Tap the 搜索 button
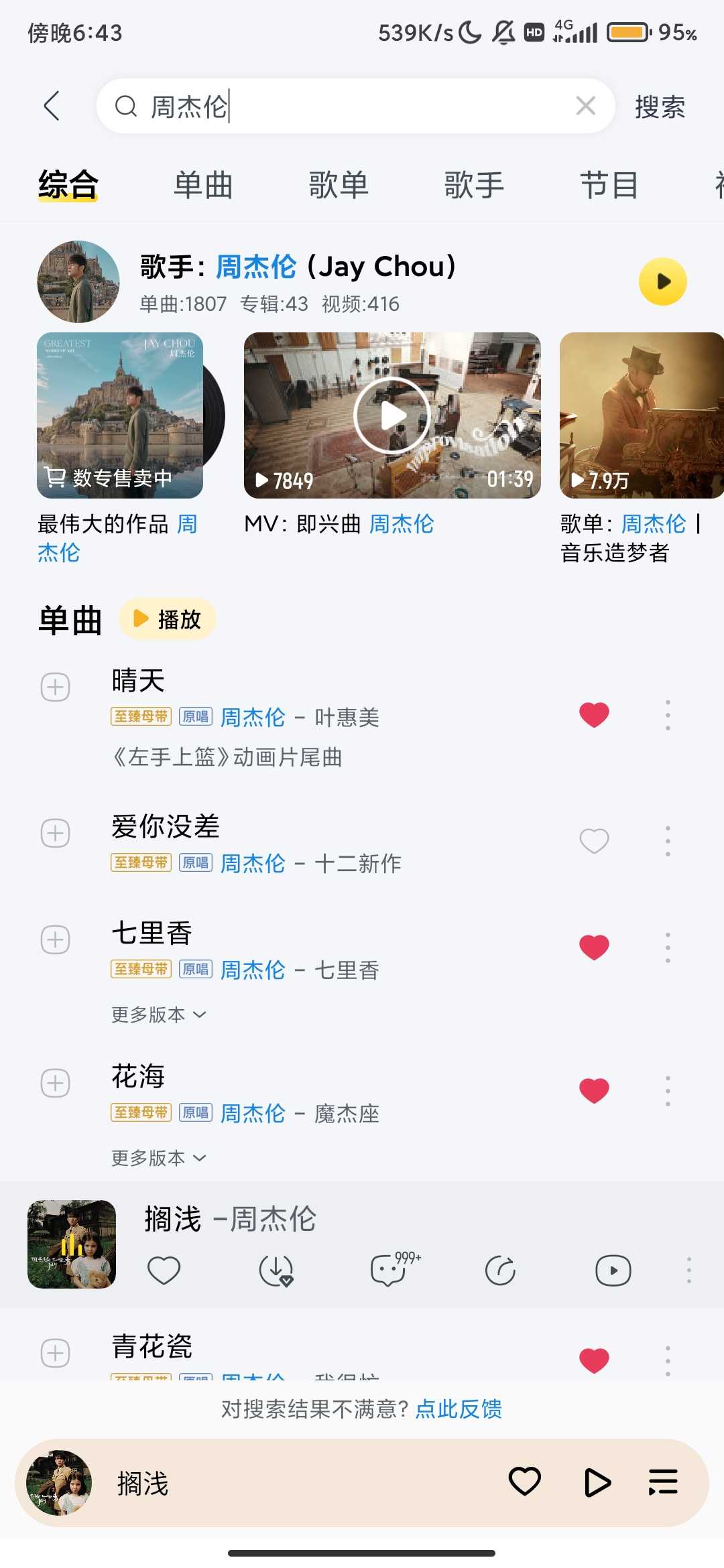 coord(660,107)
